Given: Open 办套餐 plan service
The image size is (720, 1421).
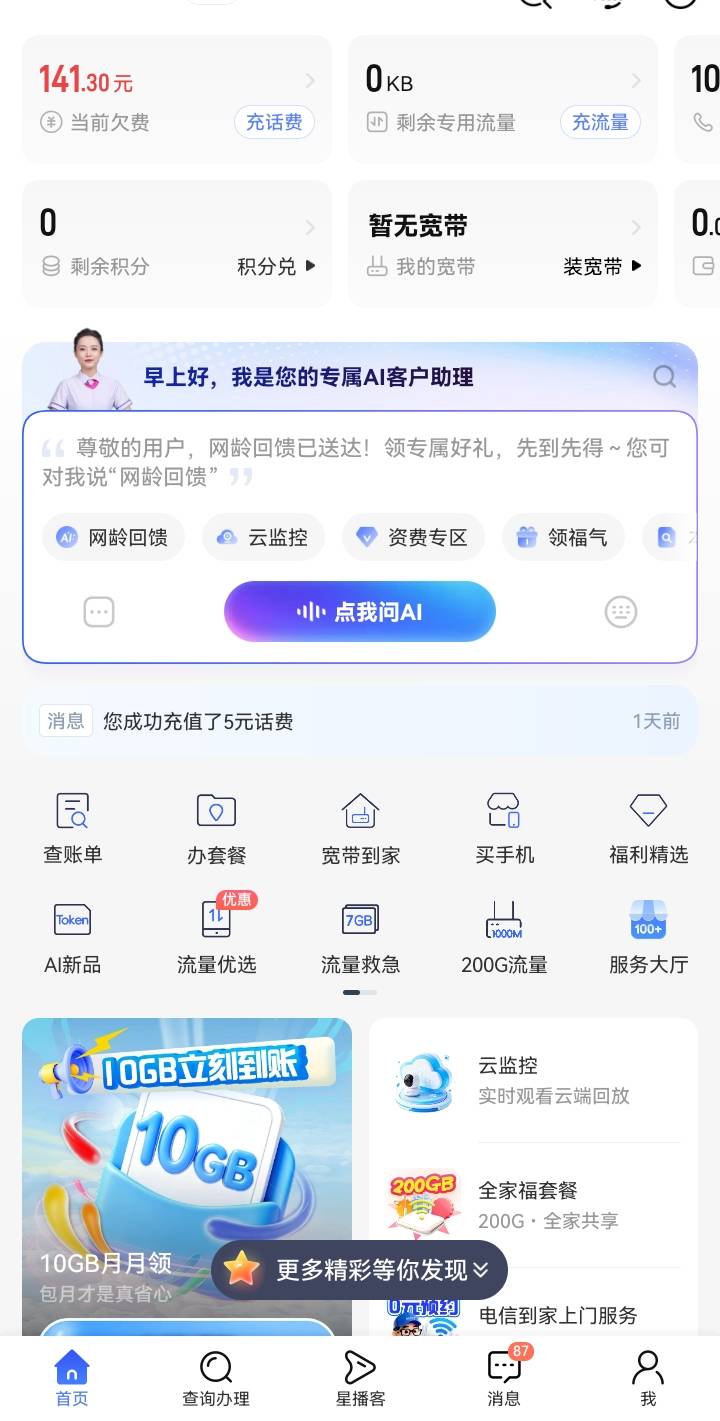Looking at the screenshot, I should tap(216, 828).
